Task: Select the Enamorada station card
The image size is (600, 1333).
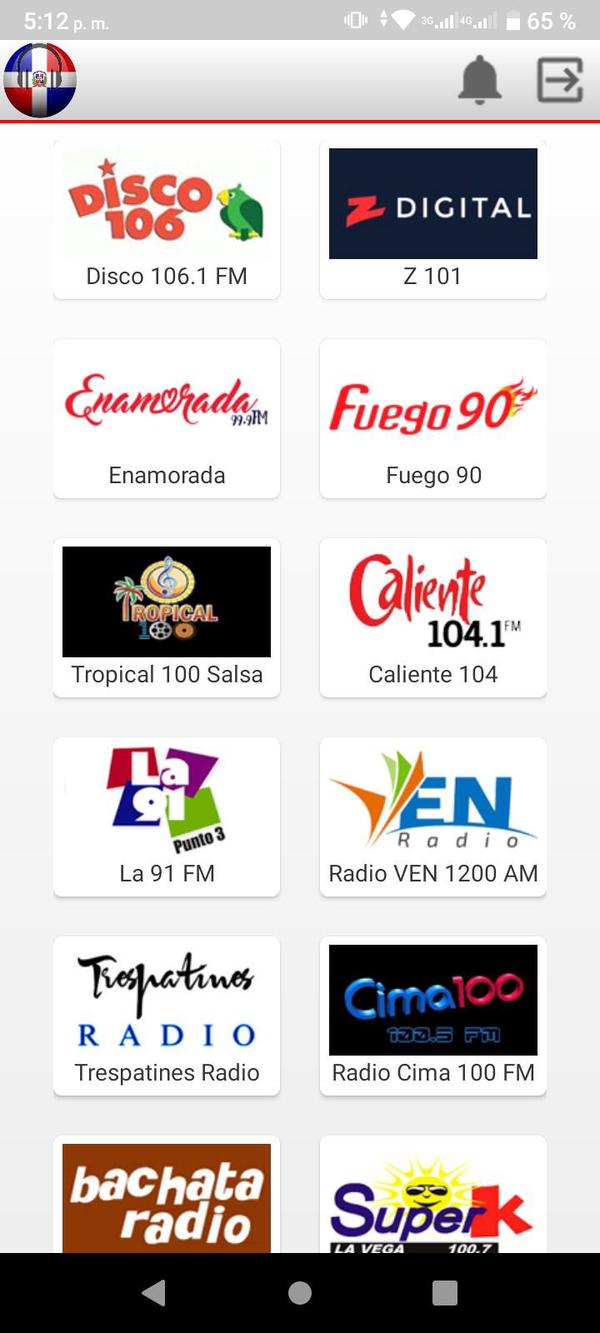Action: pos(167,418)
